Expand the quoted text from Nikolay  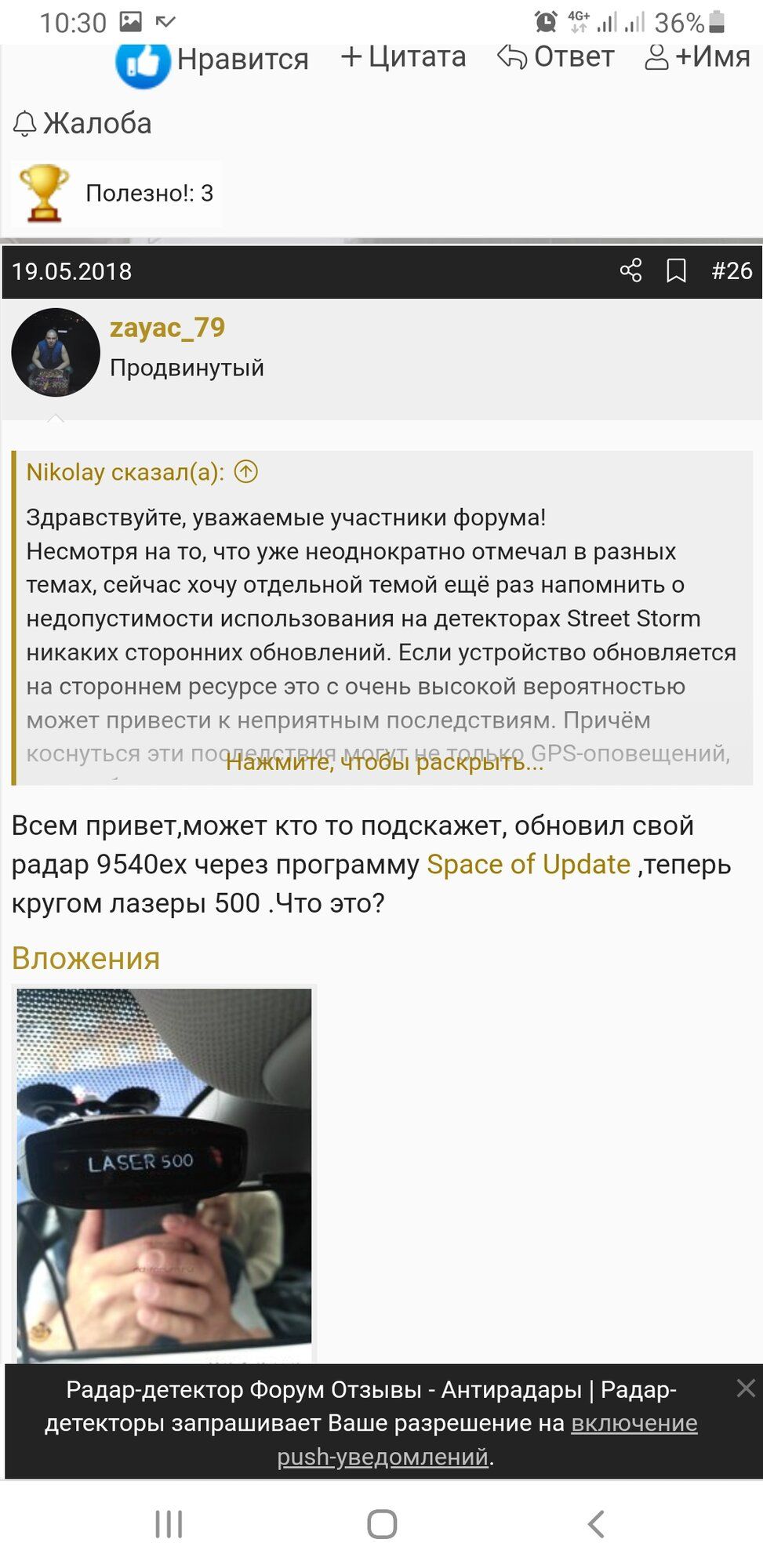click(x=384, y=762)
